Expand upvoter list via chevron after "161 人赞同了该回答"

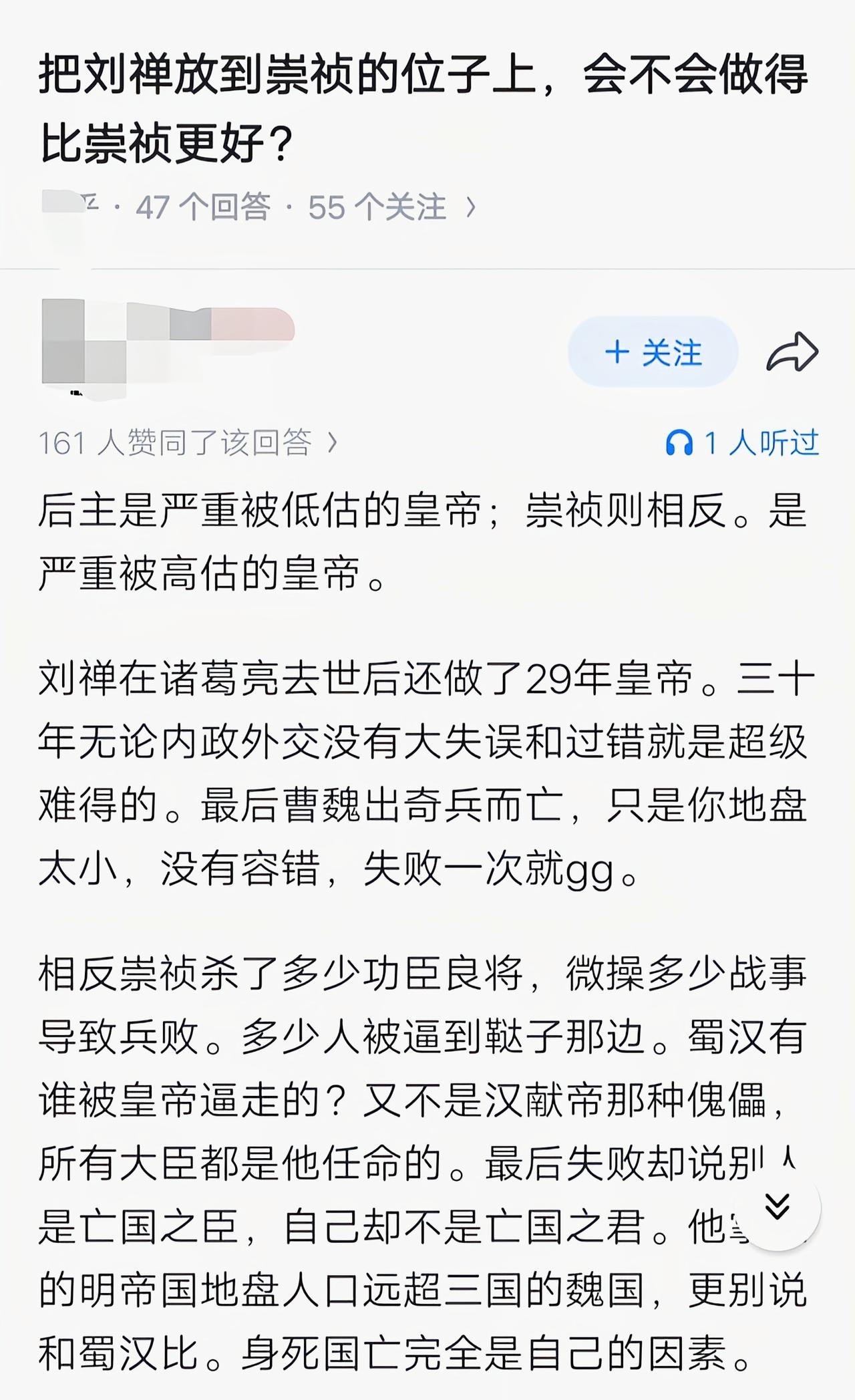point(335,442)
